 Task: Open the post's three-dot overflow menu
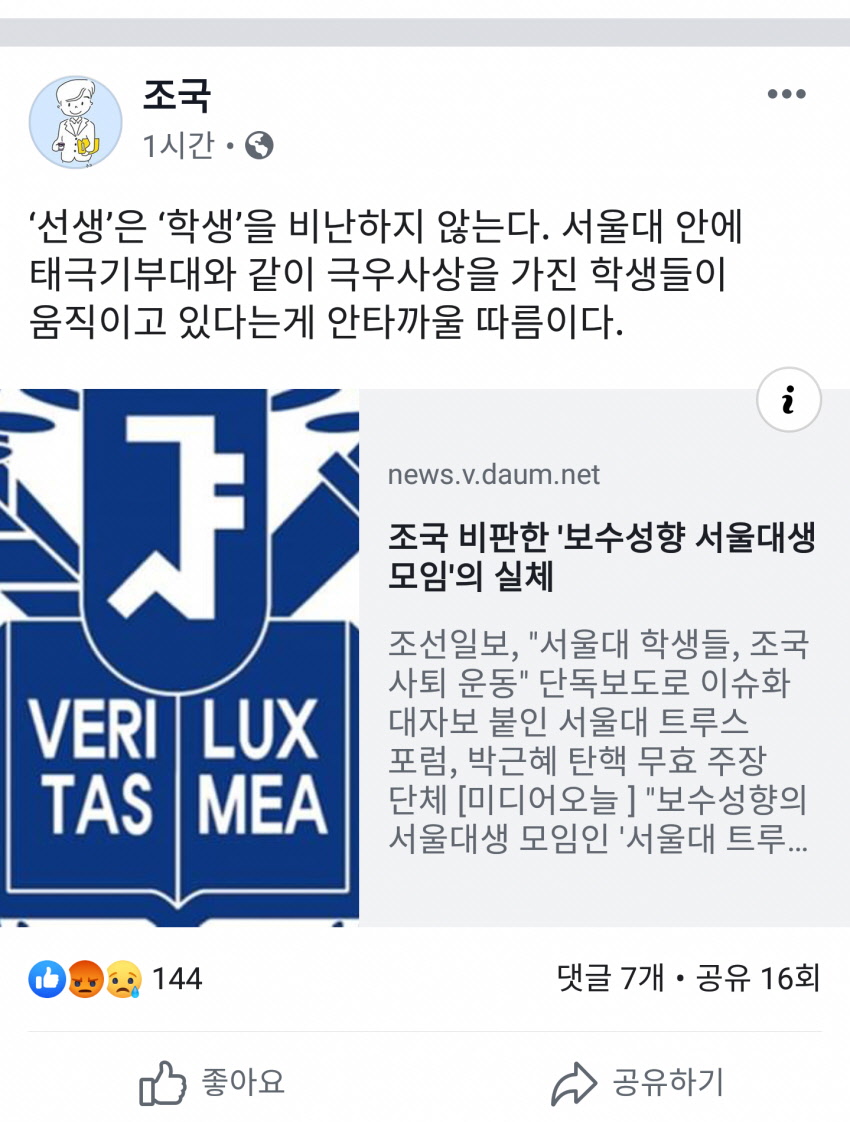click(786, 95)
